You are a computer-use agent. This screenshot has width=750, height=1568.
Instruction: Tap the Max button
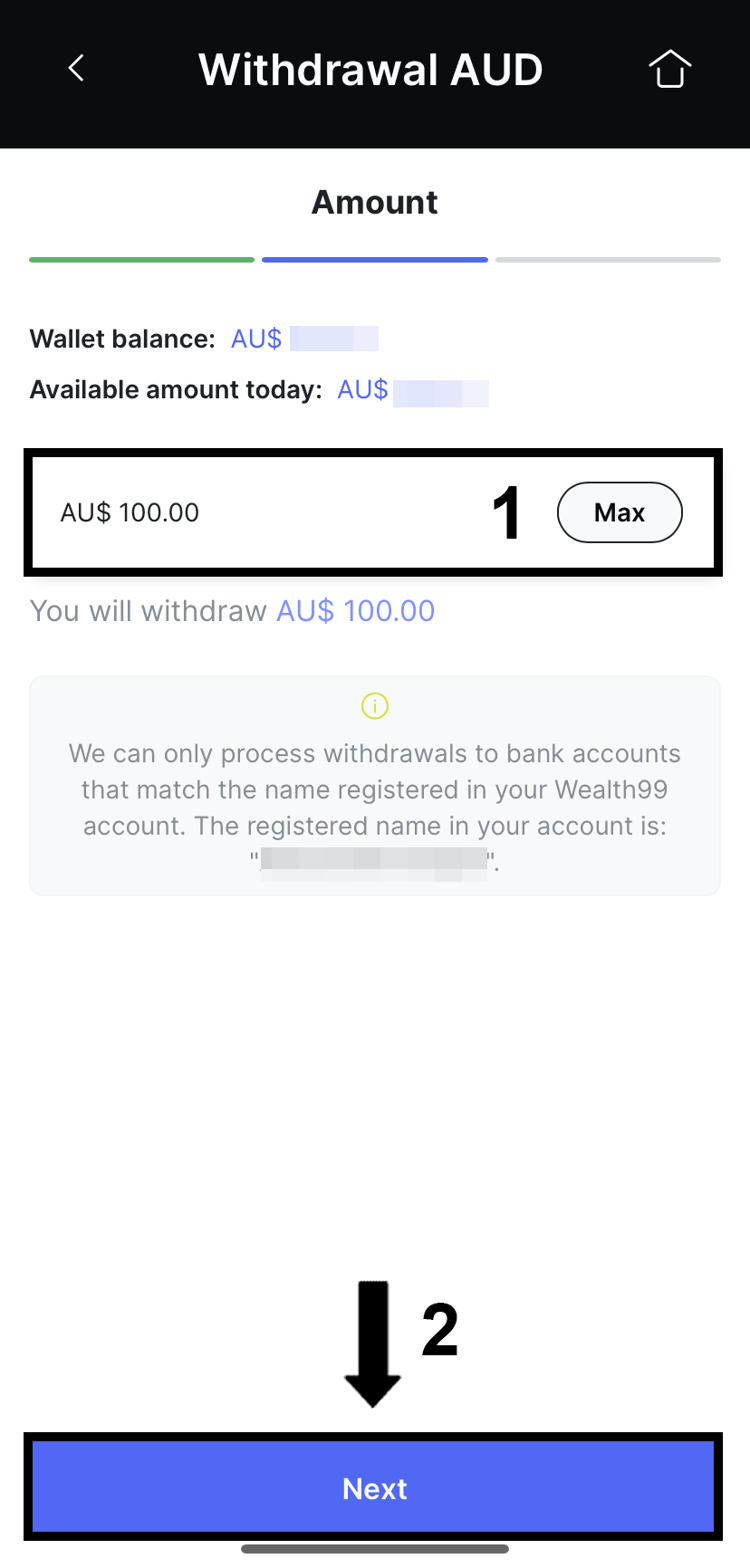[x=619, y=512]
